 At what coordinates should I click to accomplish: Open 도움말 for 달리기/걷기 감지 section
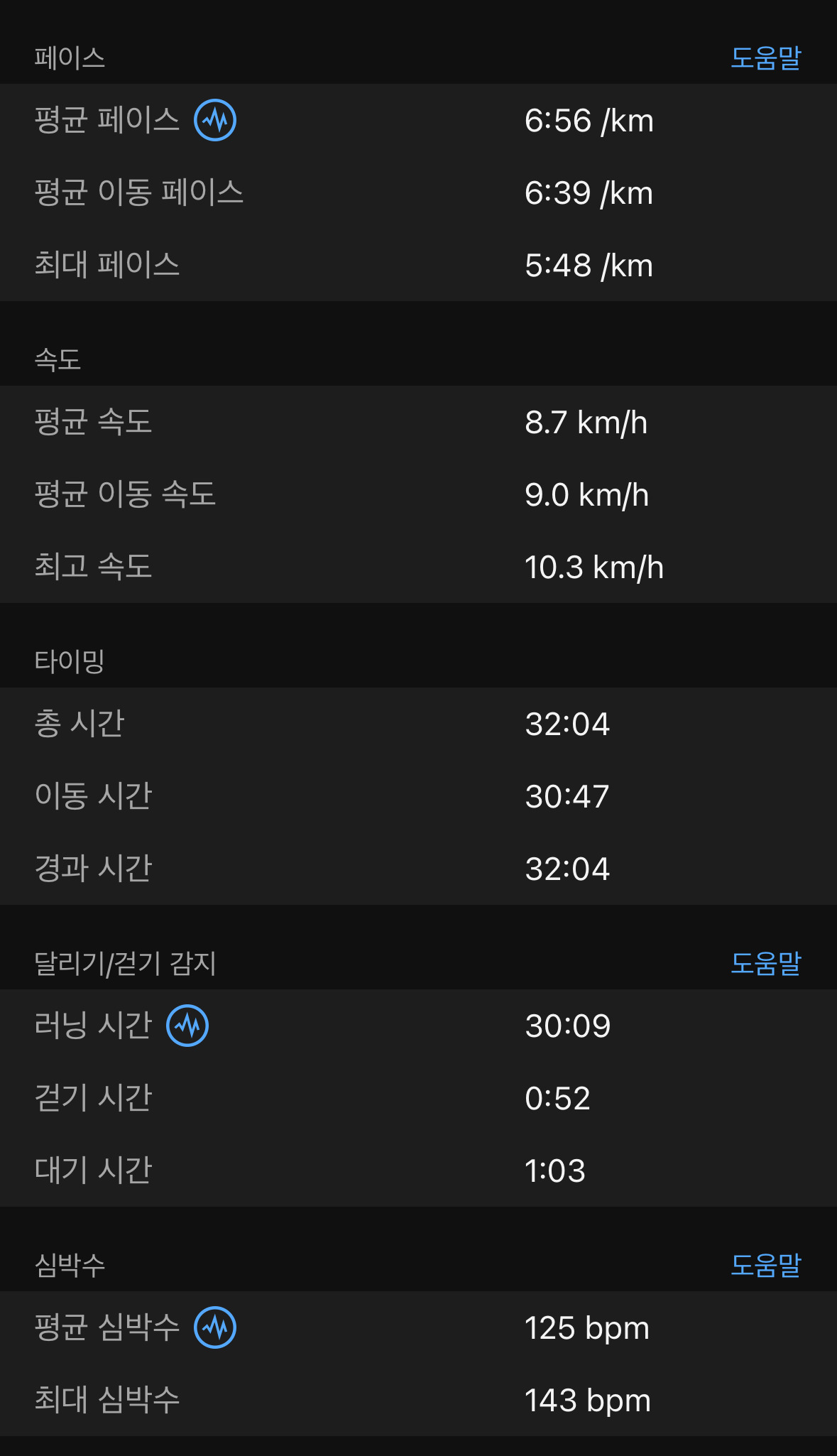[x=765, y=963]
